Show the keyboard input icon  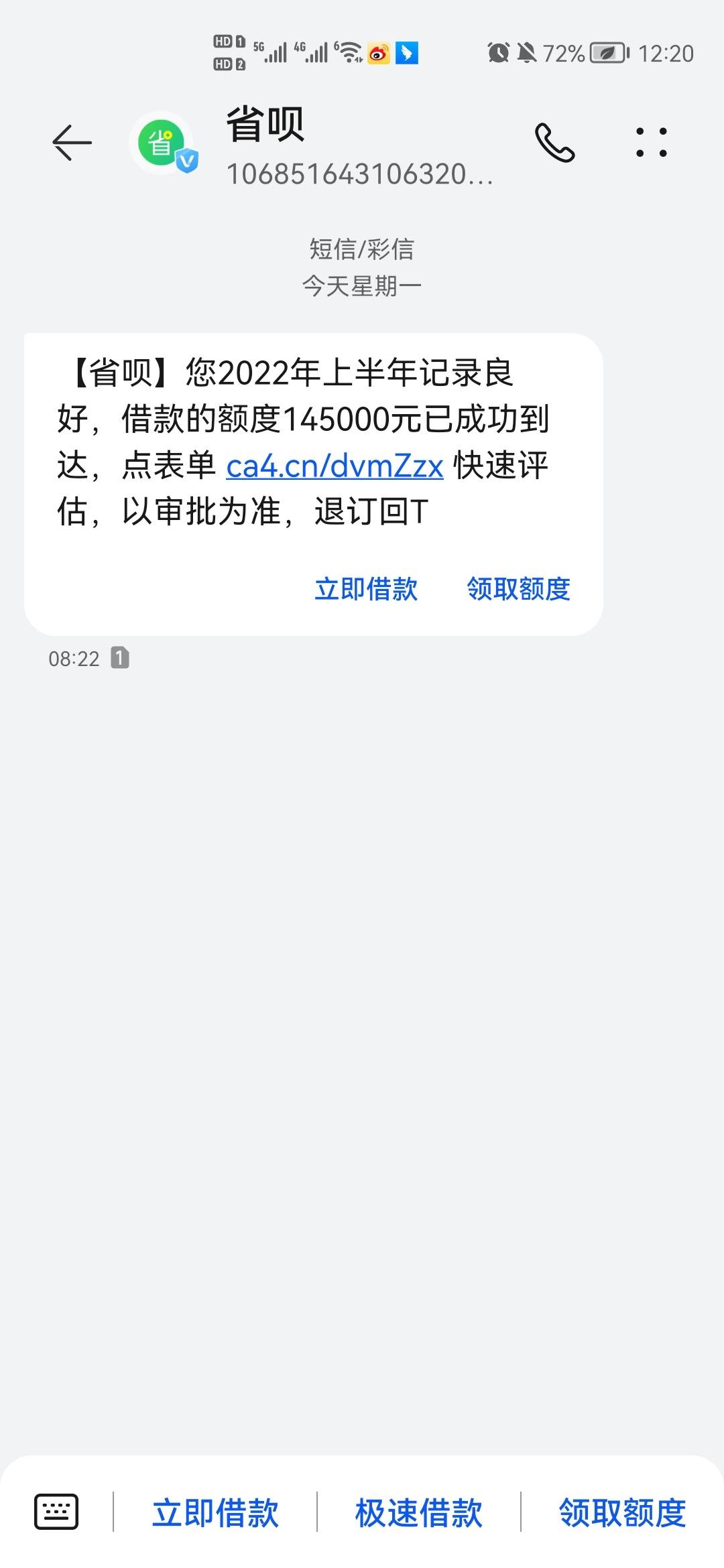(x=56, y=1512)
